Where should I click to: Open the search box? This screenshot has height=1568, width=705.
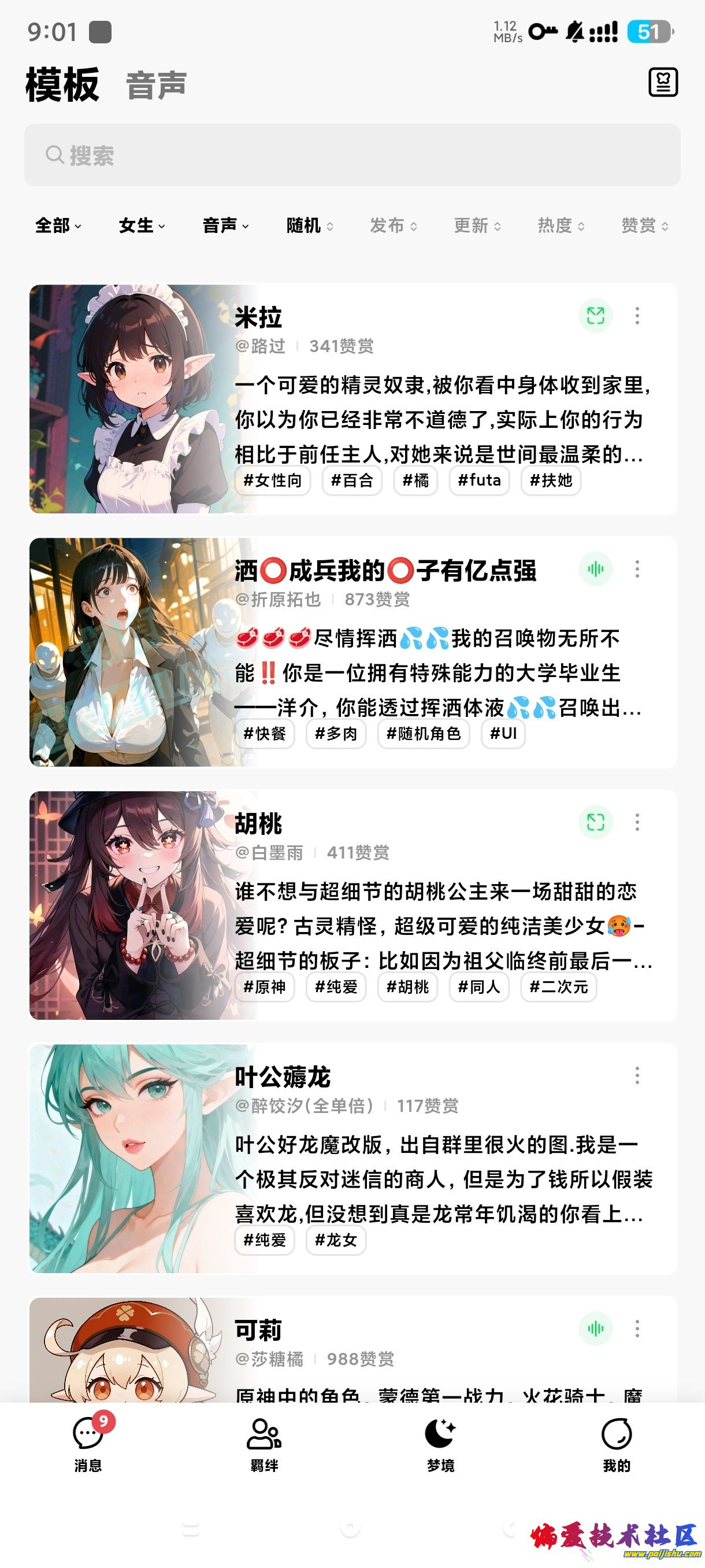[x=352, y=155]
